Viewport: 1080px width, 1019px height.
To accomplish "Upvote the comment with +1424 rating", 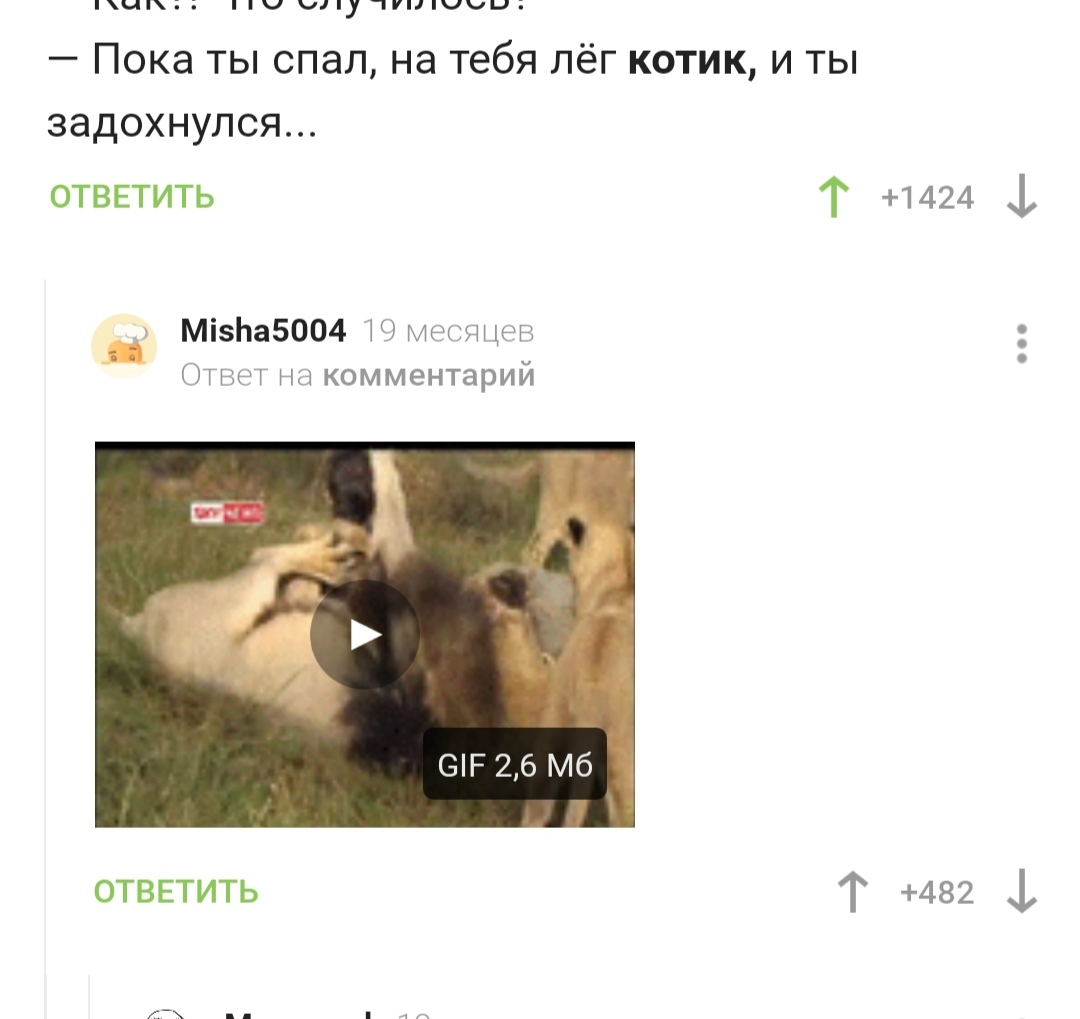I will tap(833, 197).
